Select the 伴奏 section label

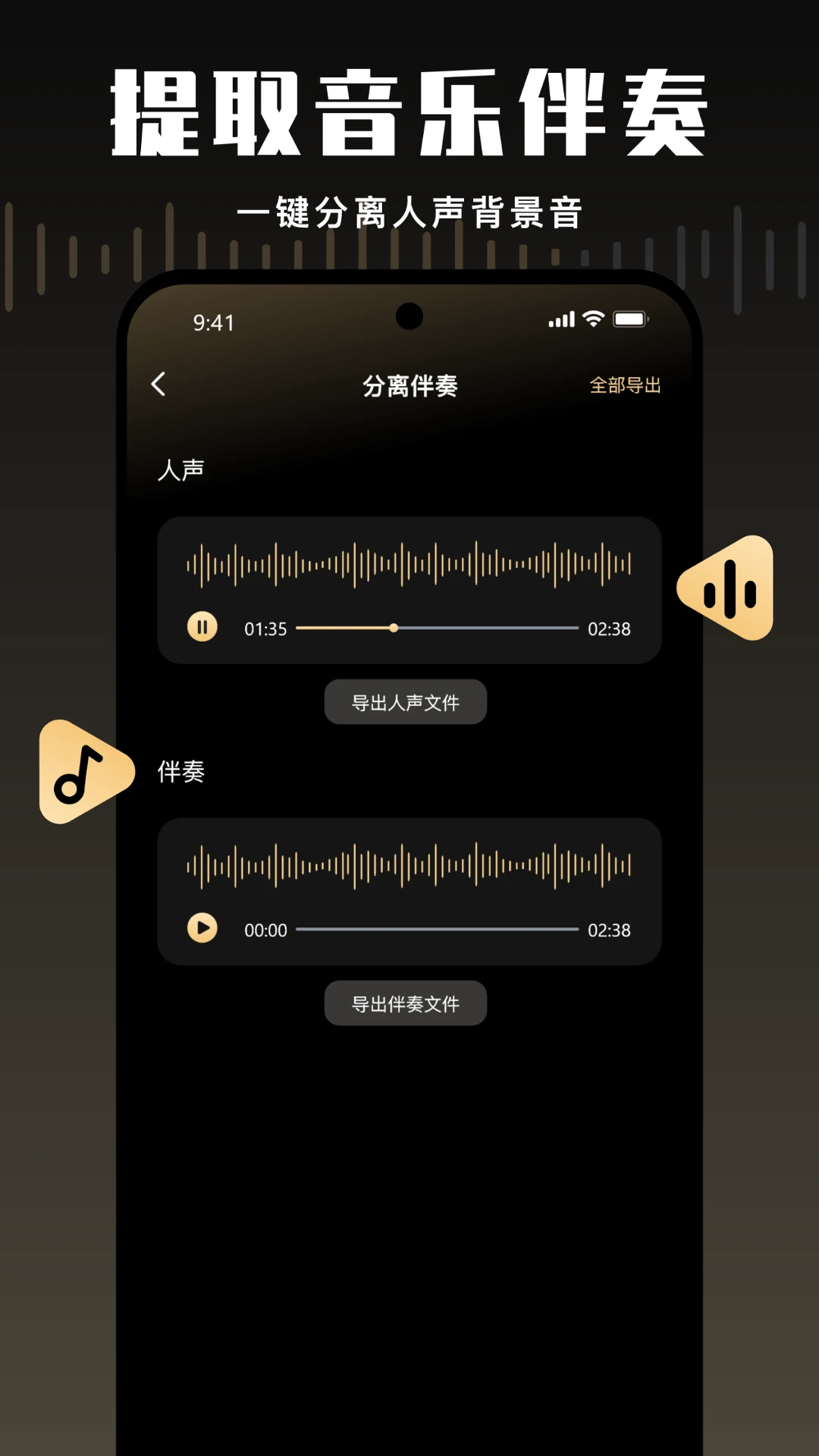182,772
